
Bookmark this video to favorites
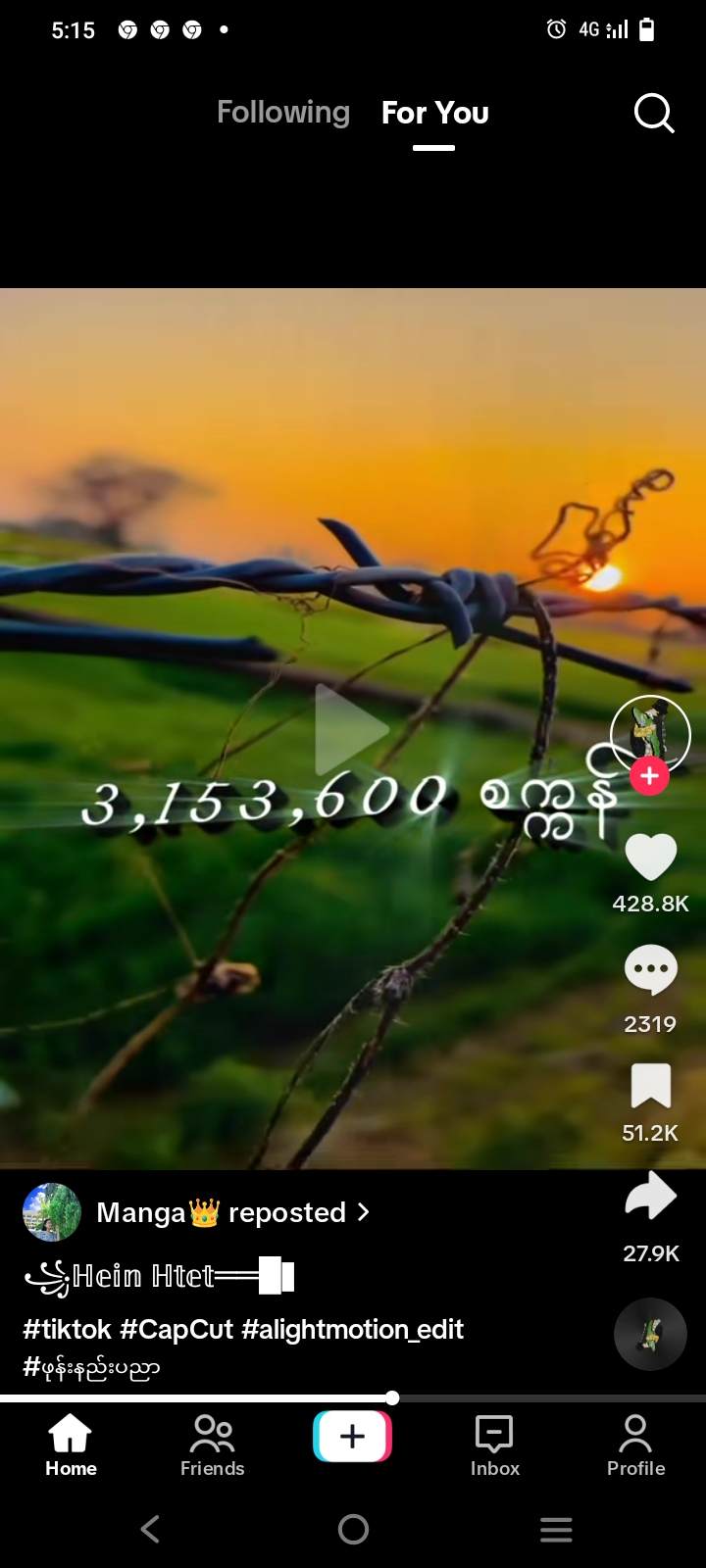click(x=651, y=1086)
